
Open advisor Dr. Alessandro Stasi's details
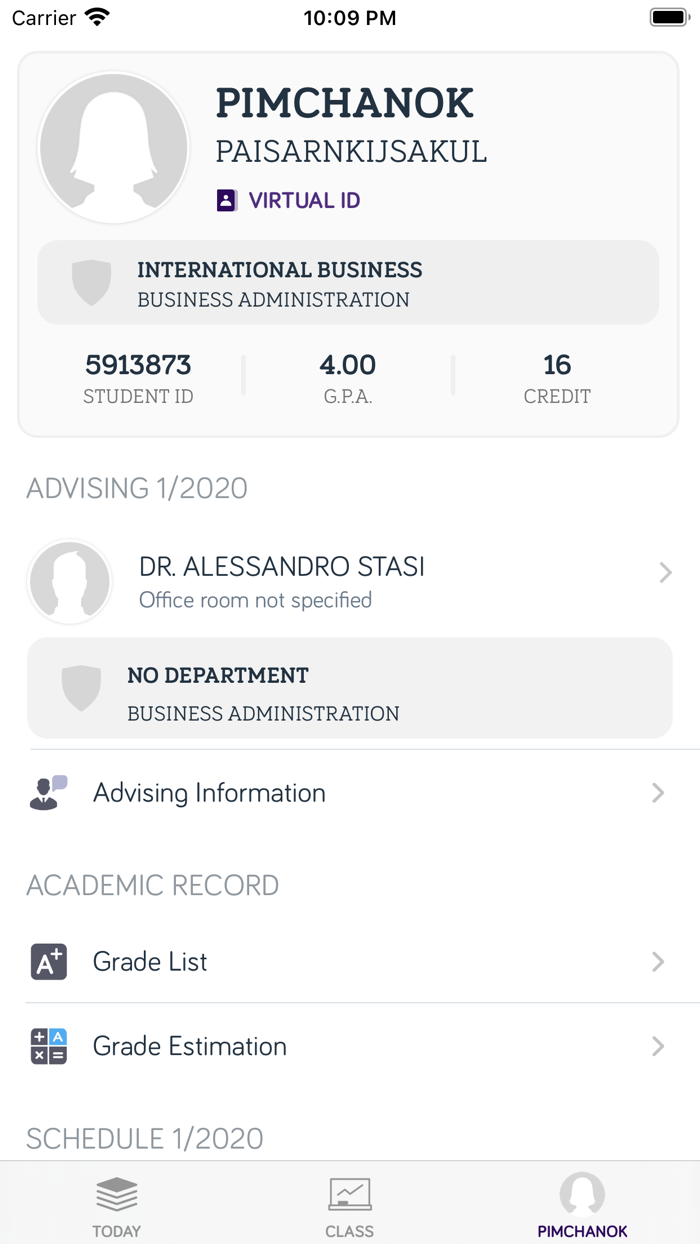coord(350,581)
